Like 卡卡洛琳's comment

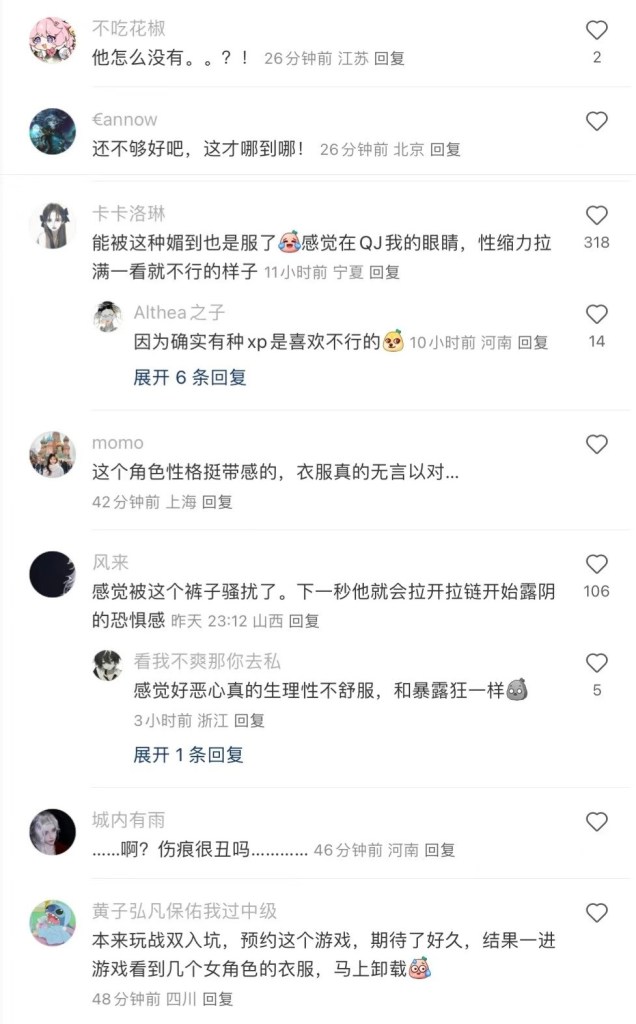coord(596,215)
